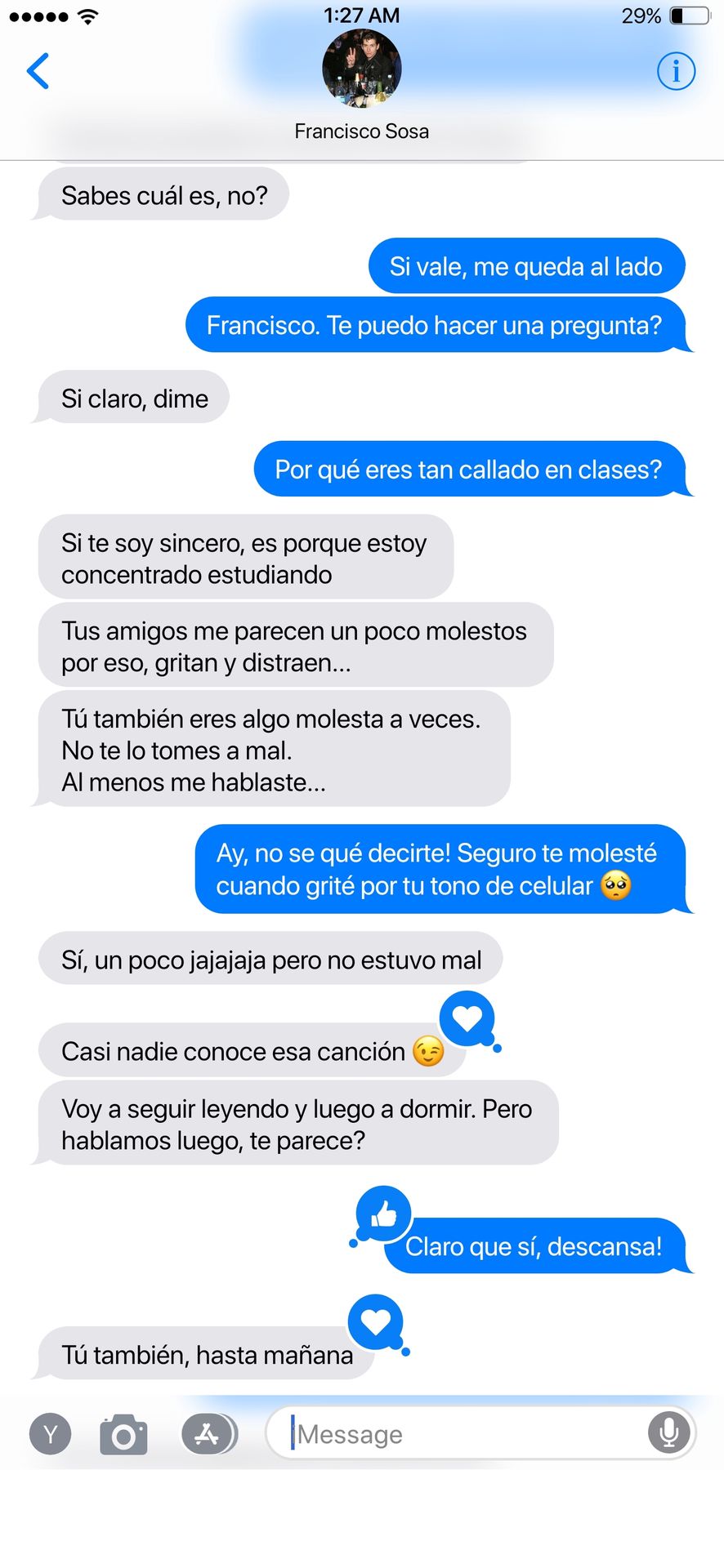
Task: Open the conversation info button
Action: 676,71
